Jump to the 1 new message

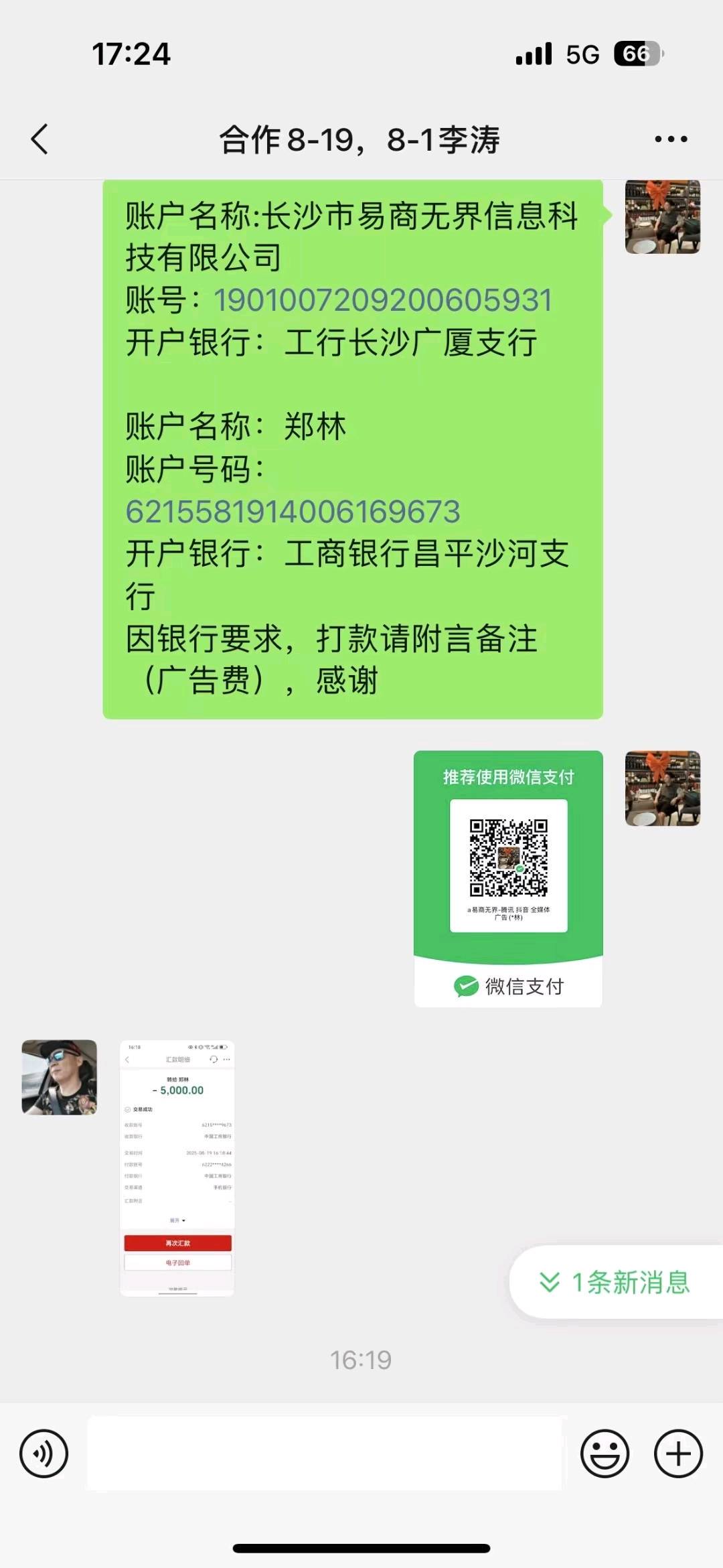[x=616, y=1282]
